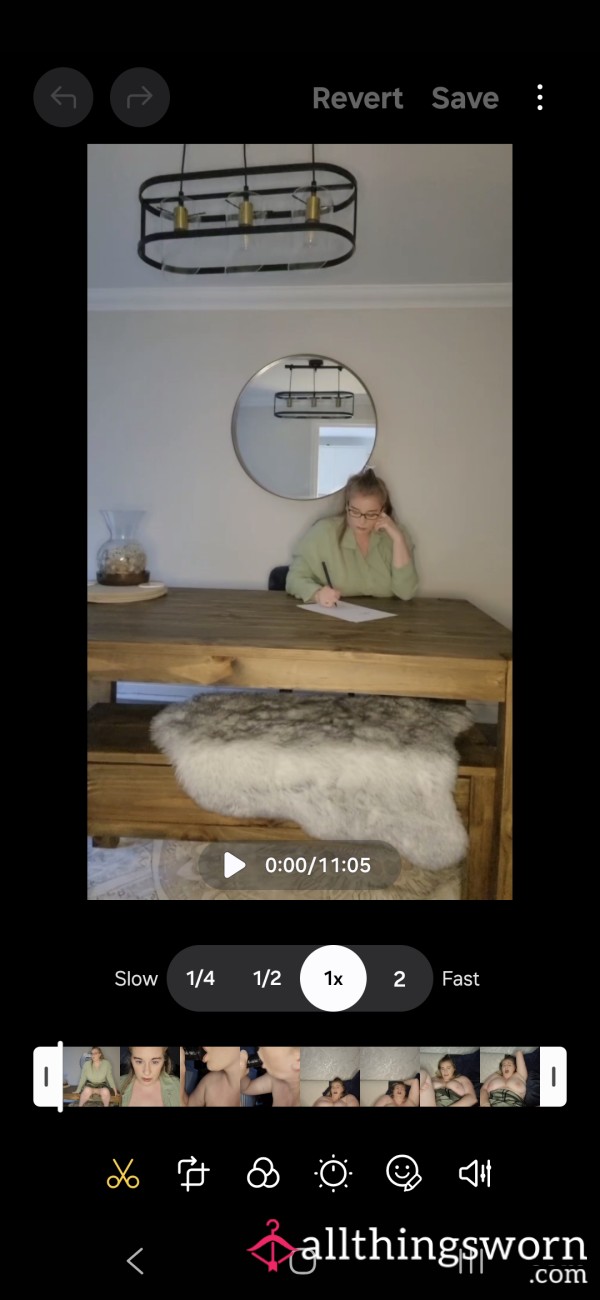
Task: Save the edited video
Action: (x=465, y=98)
